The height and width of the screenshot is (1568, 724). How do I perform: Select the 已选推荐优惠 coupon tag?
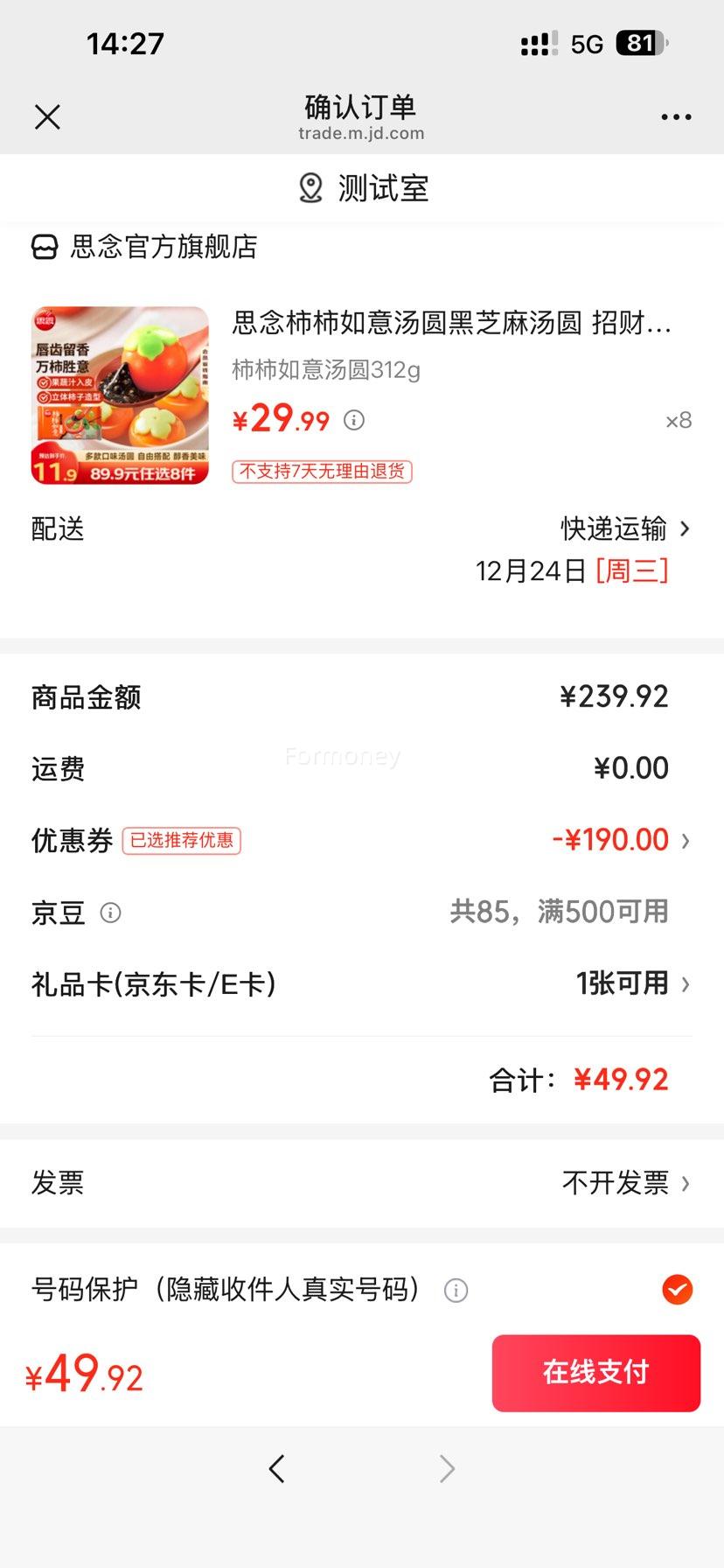[x=181, y=841]
